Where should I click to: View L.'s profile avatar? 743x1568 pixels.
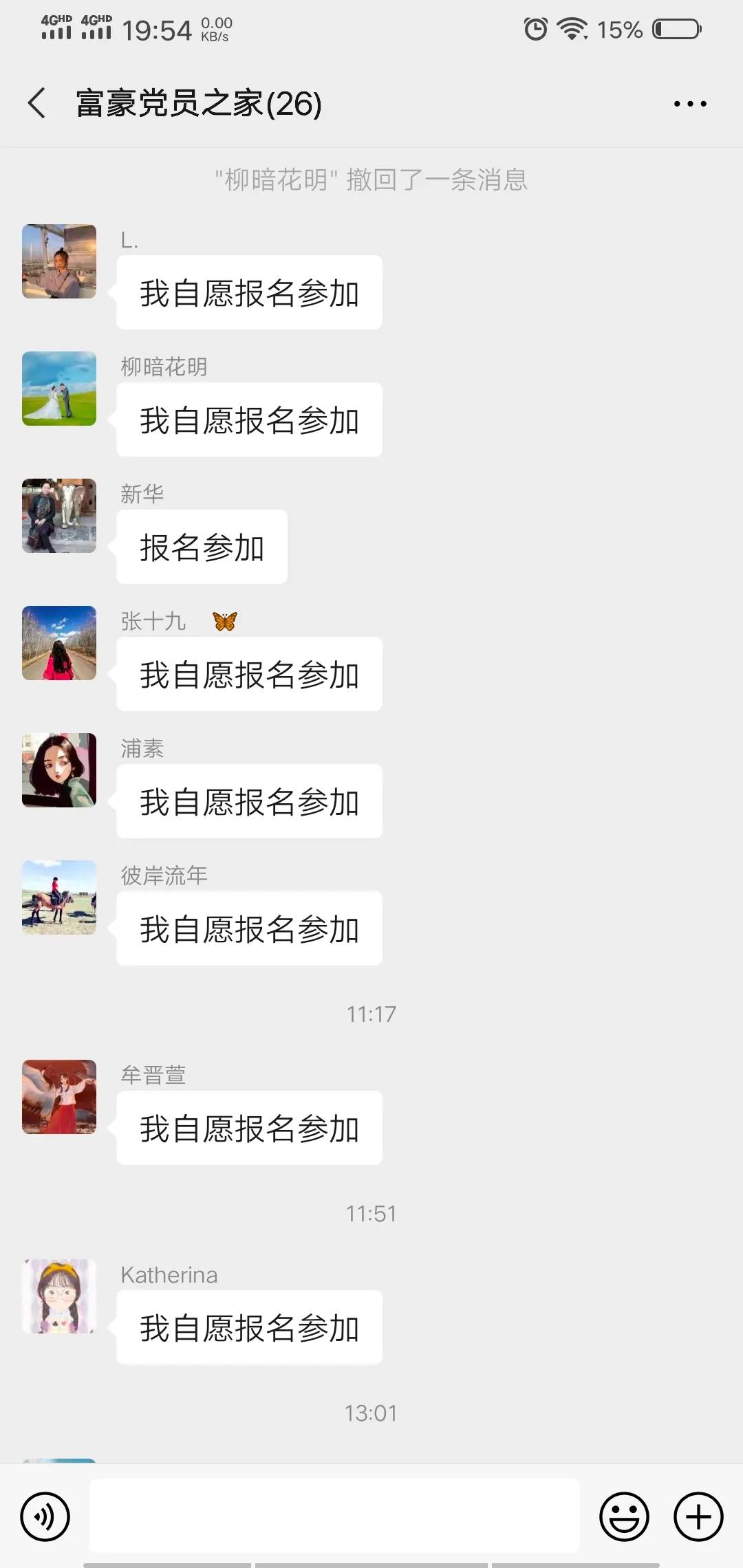pyautogui.click(x=59, y=261)
